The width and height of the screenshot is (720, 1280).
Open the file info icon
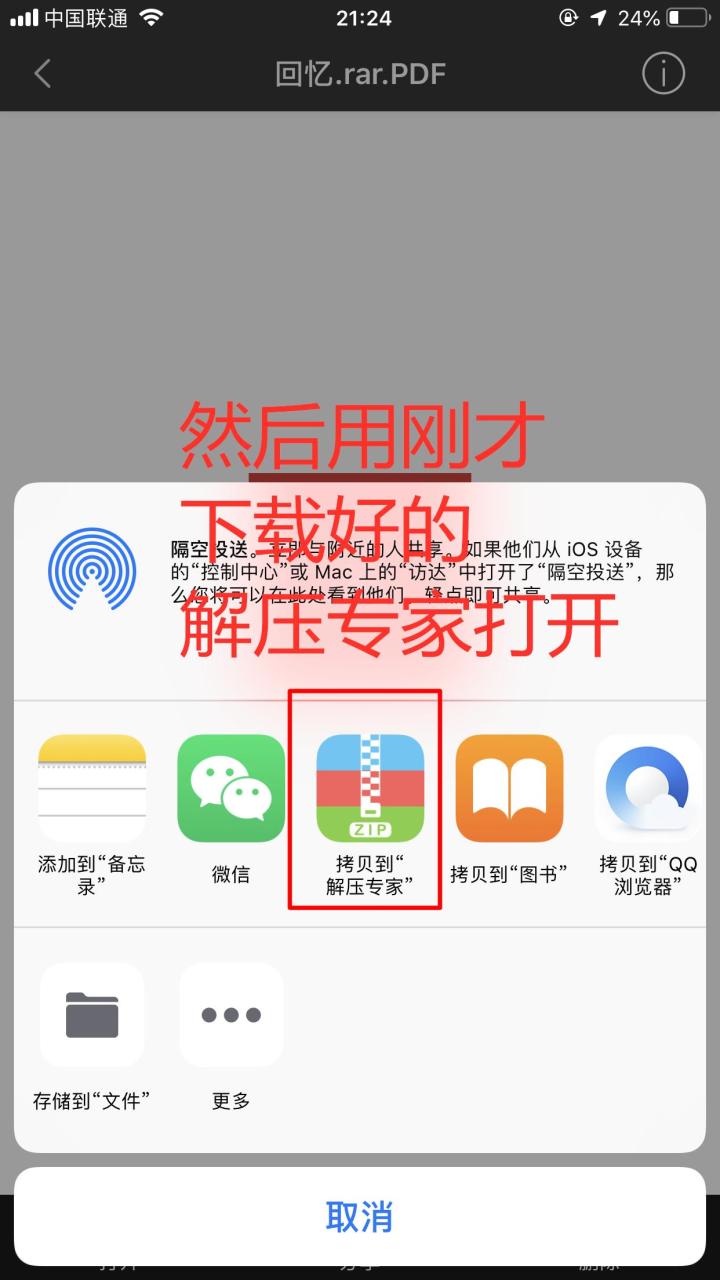pos(662,73)
